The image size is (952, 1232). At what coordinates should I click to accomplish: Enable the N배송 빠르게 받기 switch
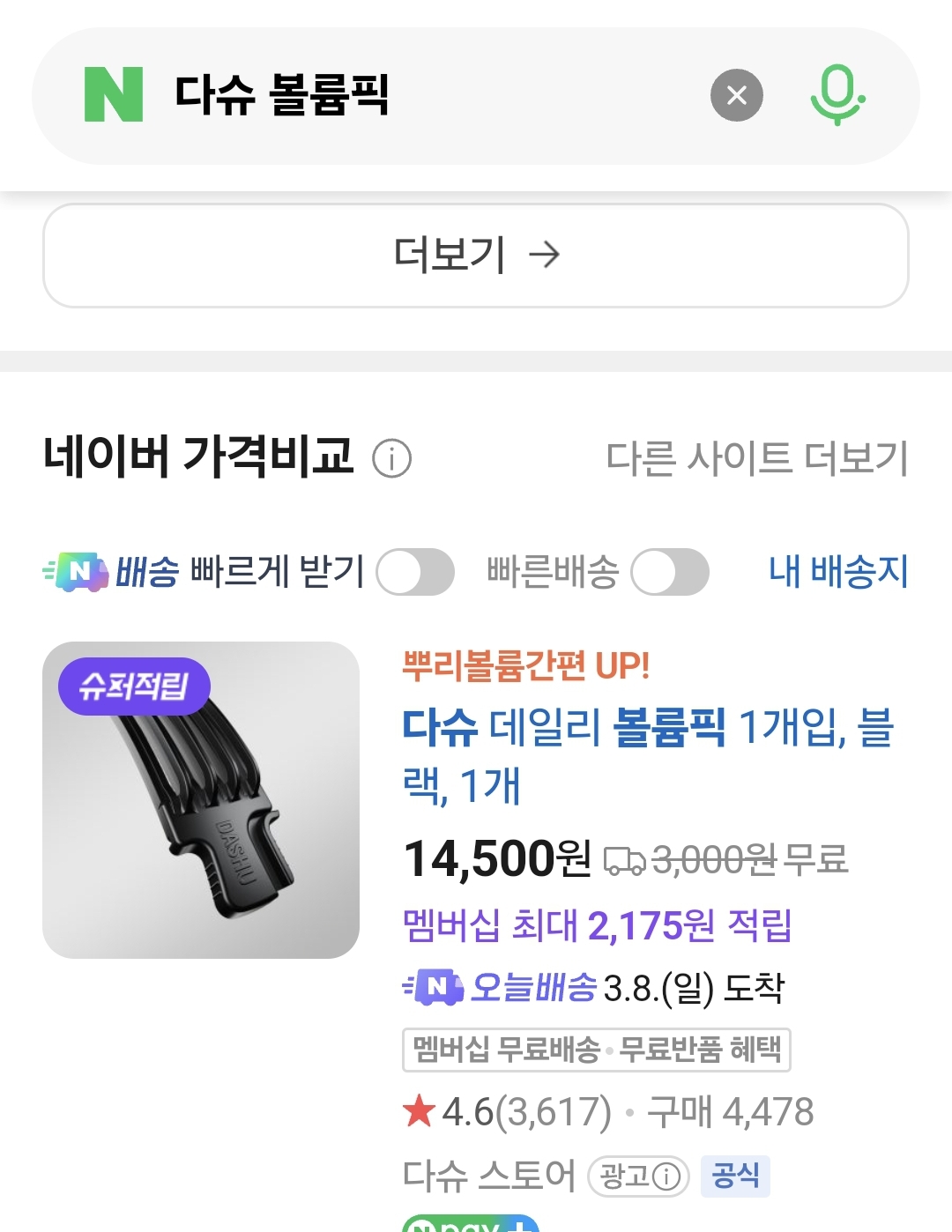click(x=414, y=572)
